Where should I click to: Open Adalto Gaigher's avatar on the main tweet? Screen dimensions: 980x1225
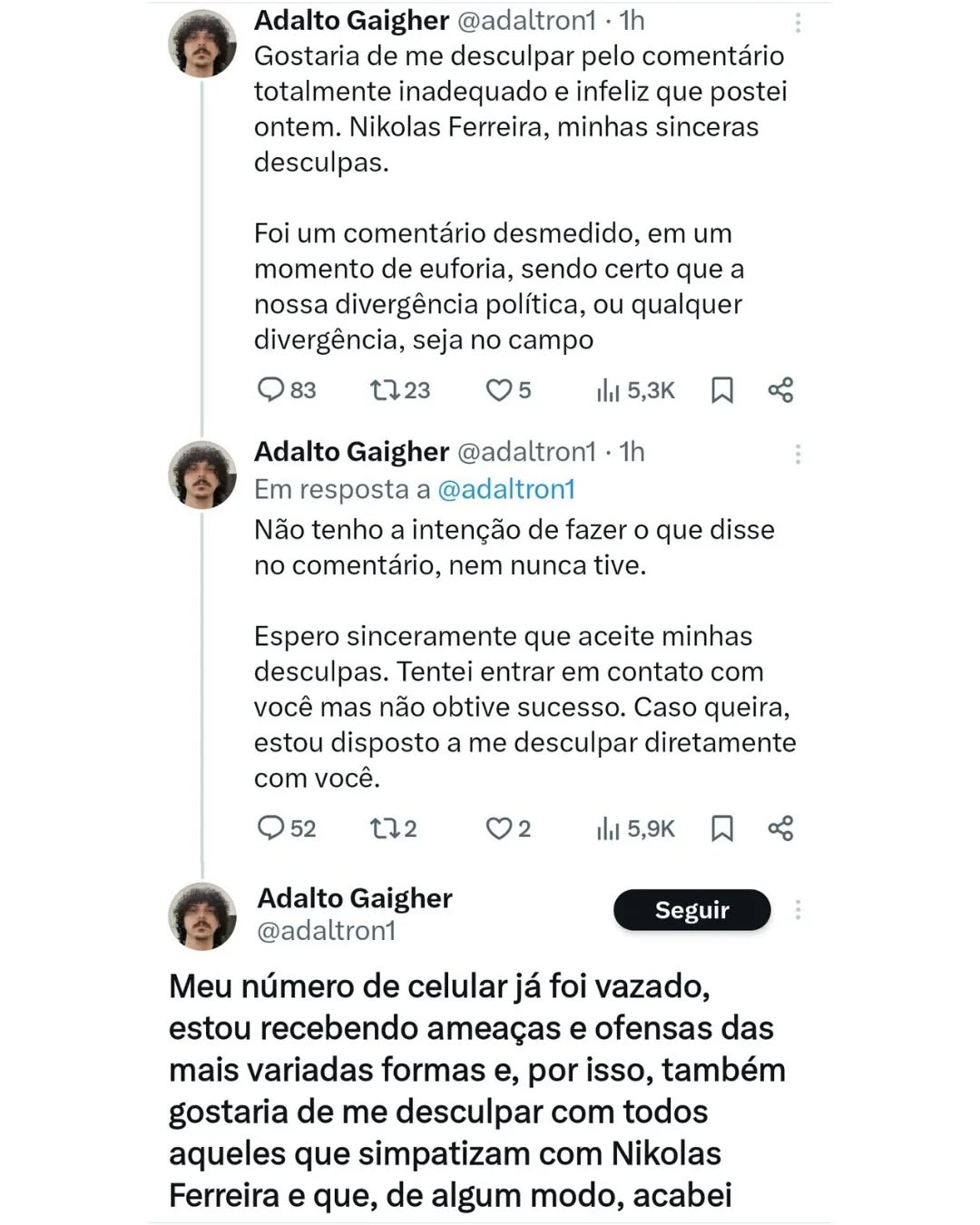point(201,916)
